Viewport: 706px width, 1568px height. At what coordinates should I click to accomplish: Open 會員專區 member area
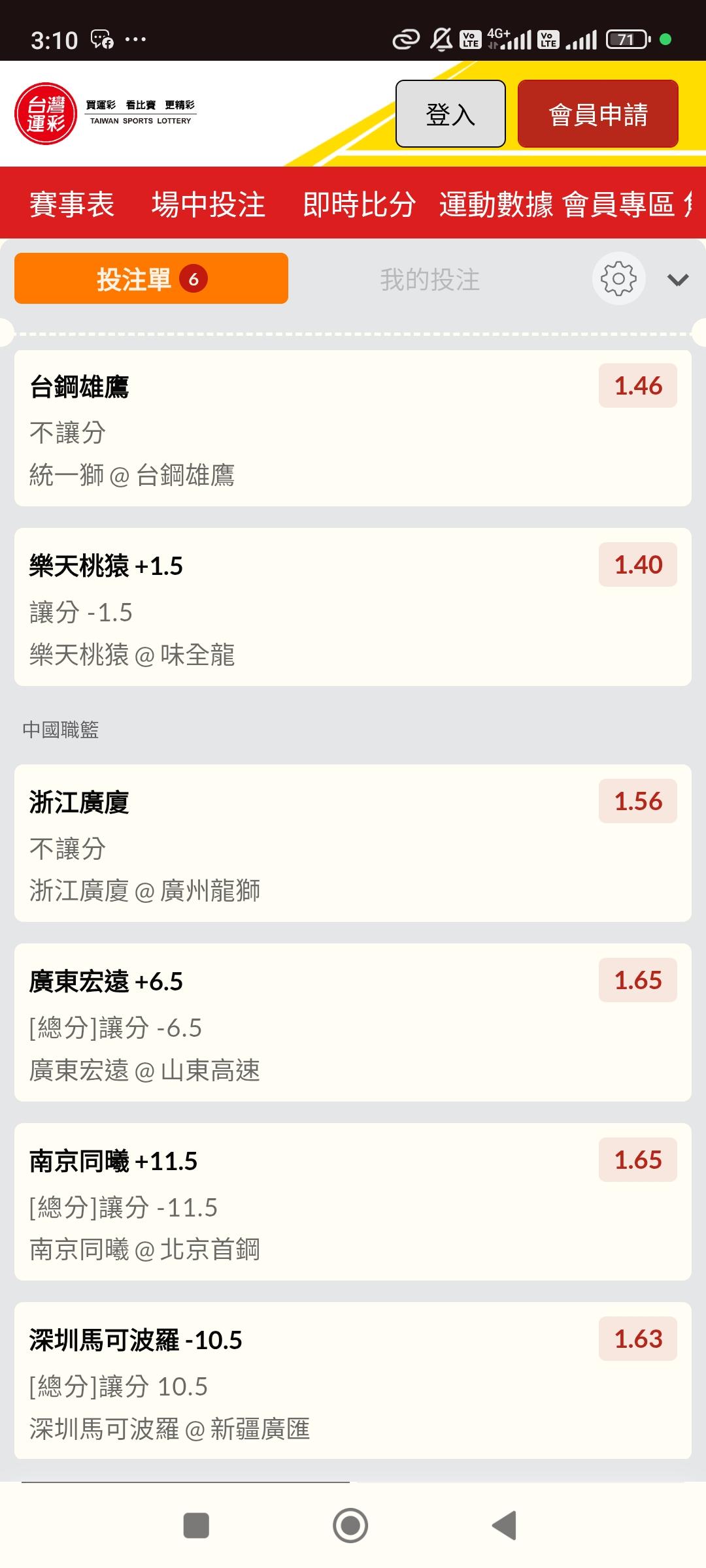(x=618, y=204)
